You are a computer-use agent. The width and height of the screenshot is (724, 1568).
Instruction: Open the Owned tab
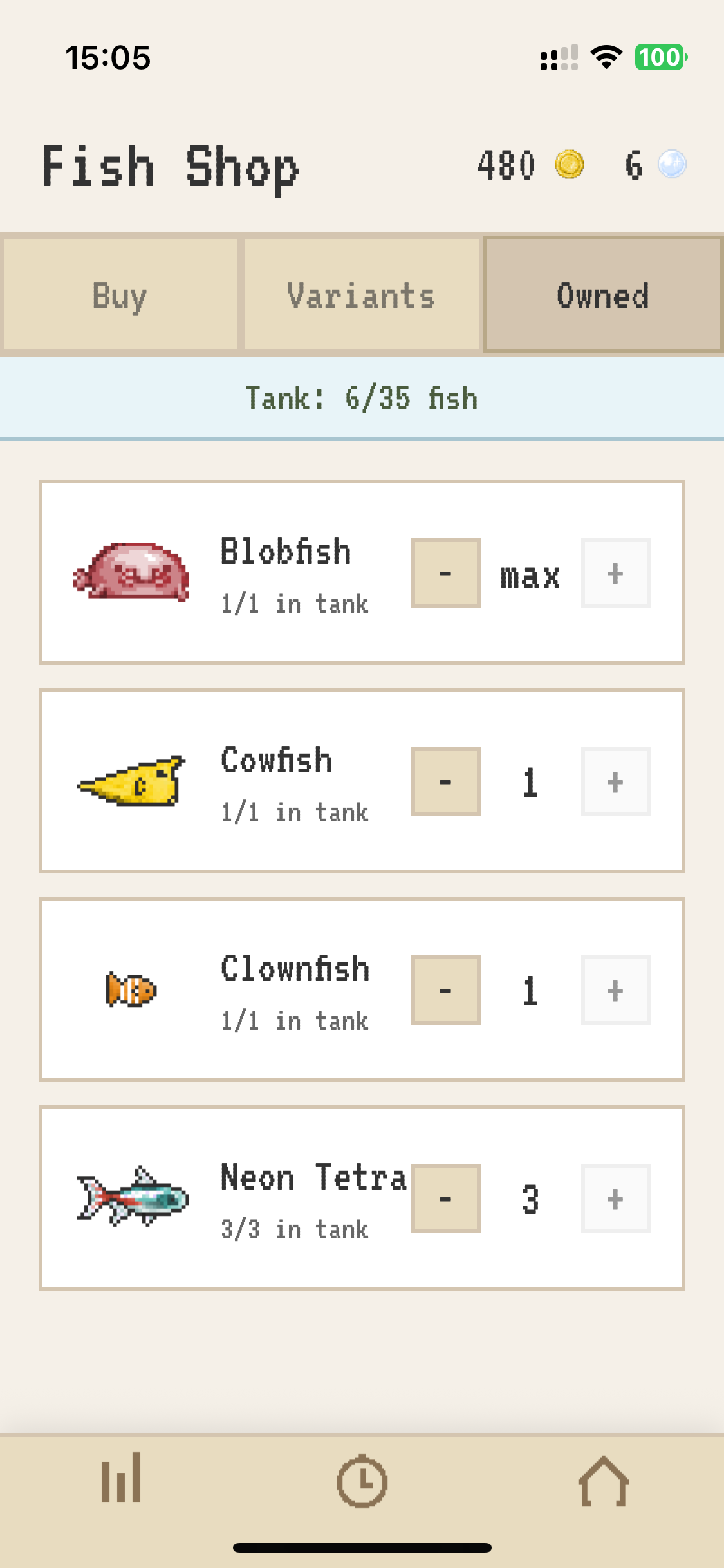603,295
